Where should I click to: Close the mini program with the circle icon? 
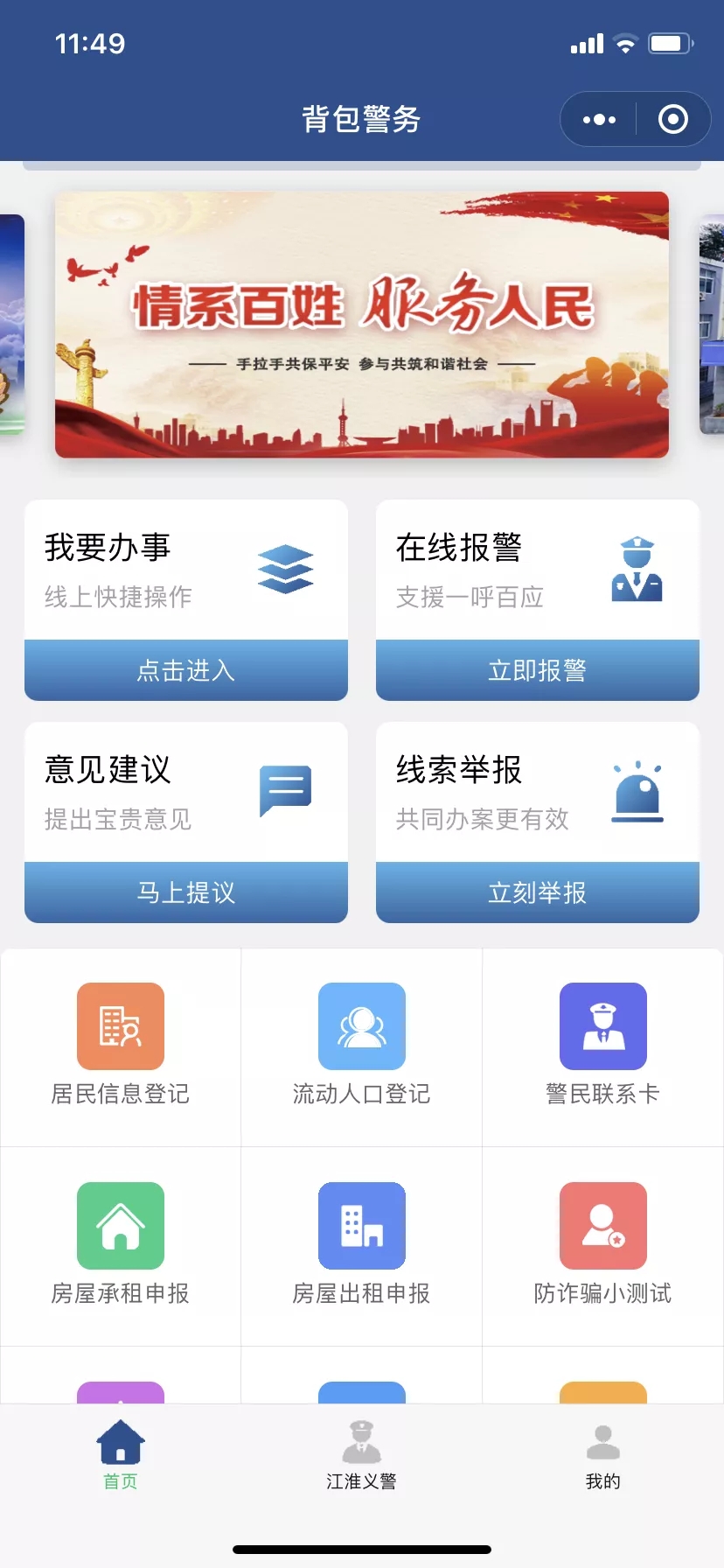tap(672, 119)
